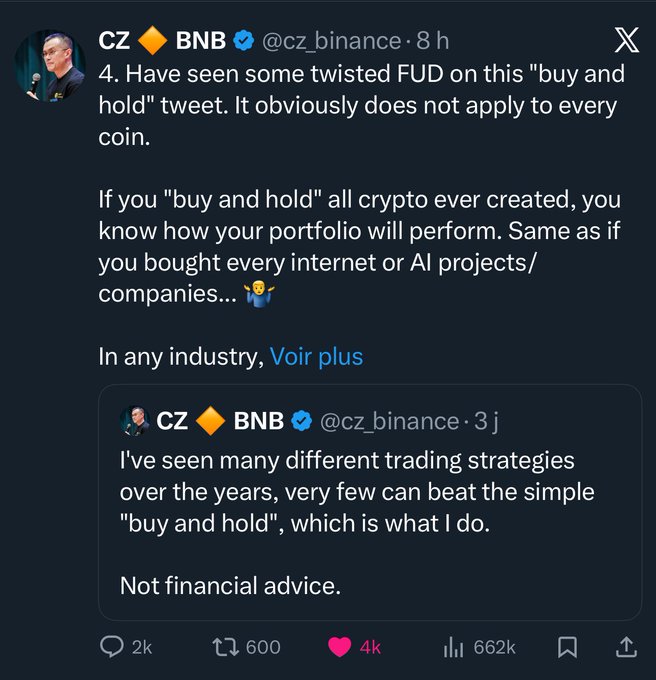Bookmark this tweet

567,647
